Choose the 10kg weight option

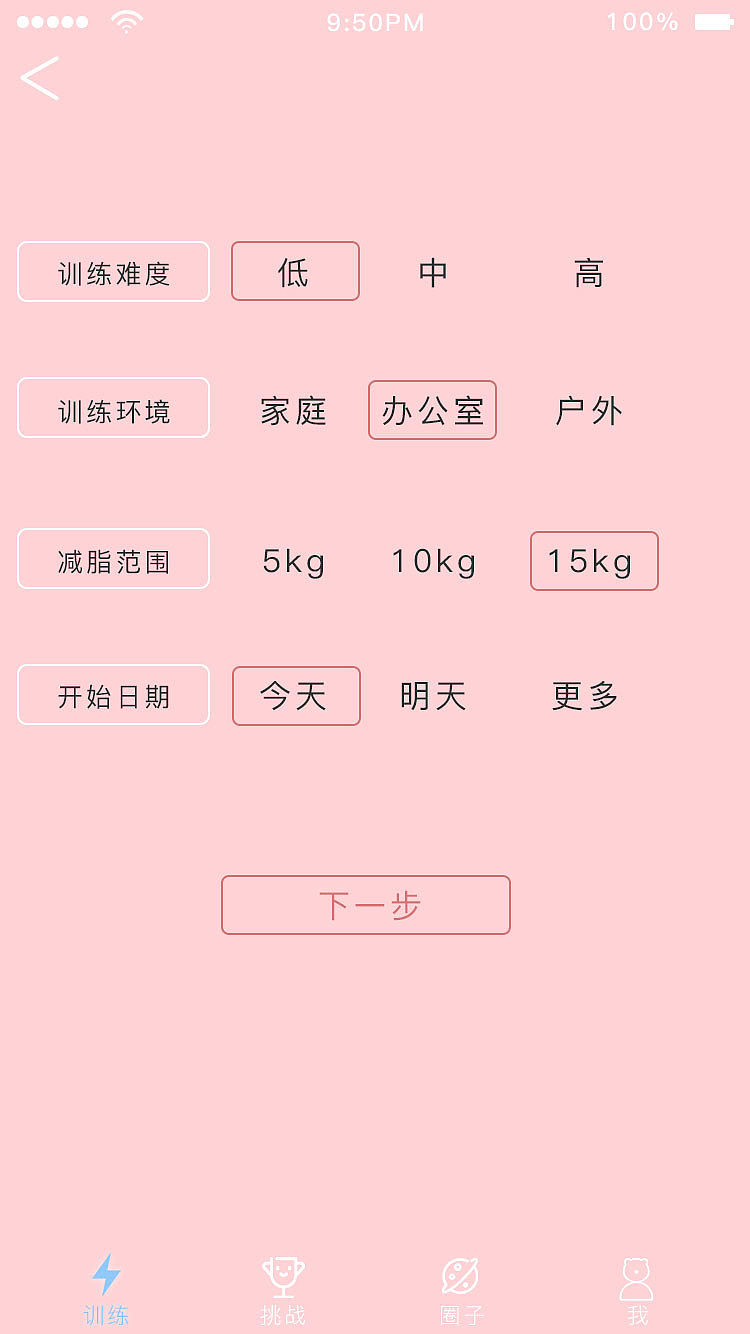(x=432, y=561)
